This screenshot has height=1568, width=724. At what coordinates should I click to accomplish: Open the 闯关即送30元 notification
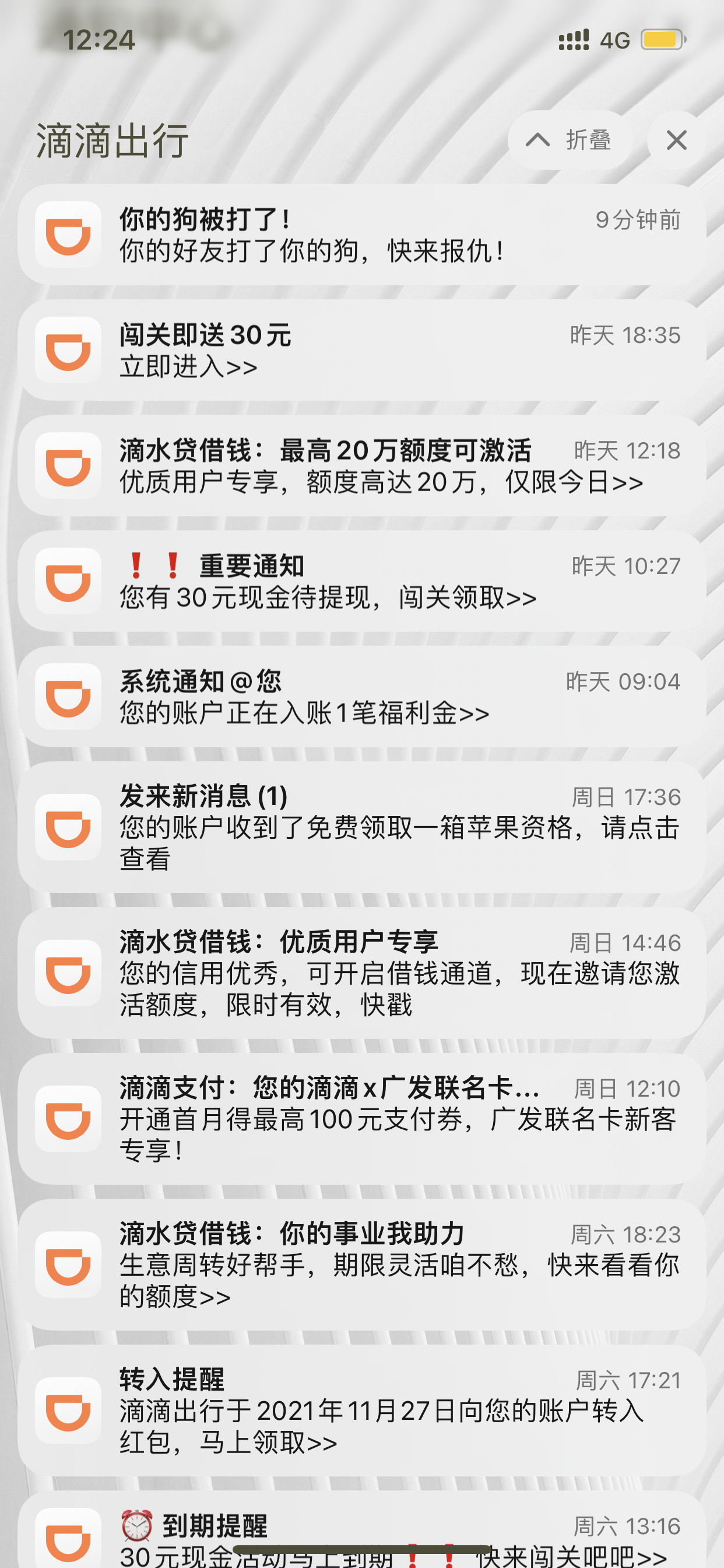pos(361,351)
